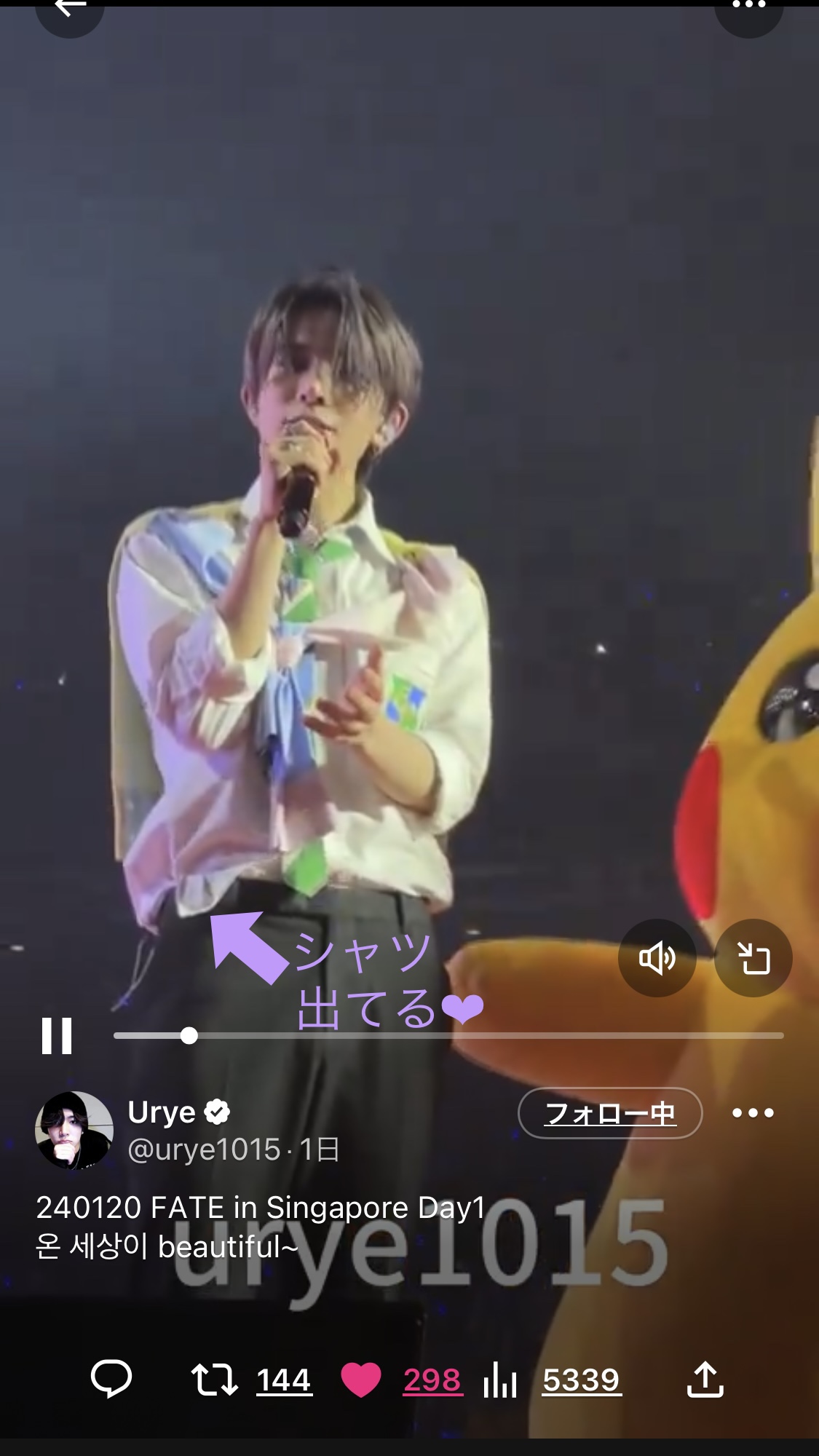Tap the video progress bar
The image size is (819, 1456).
448,1035
